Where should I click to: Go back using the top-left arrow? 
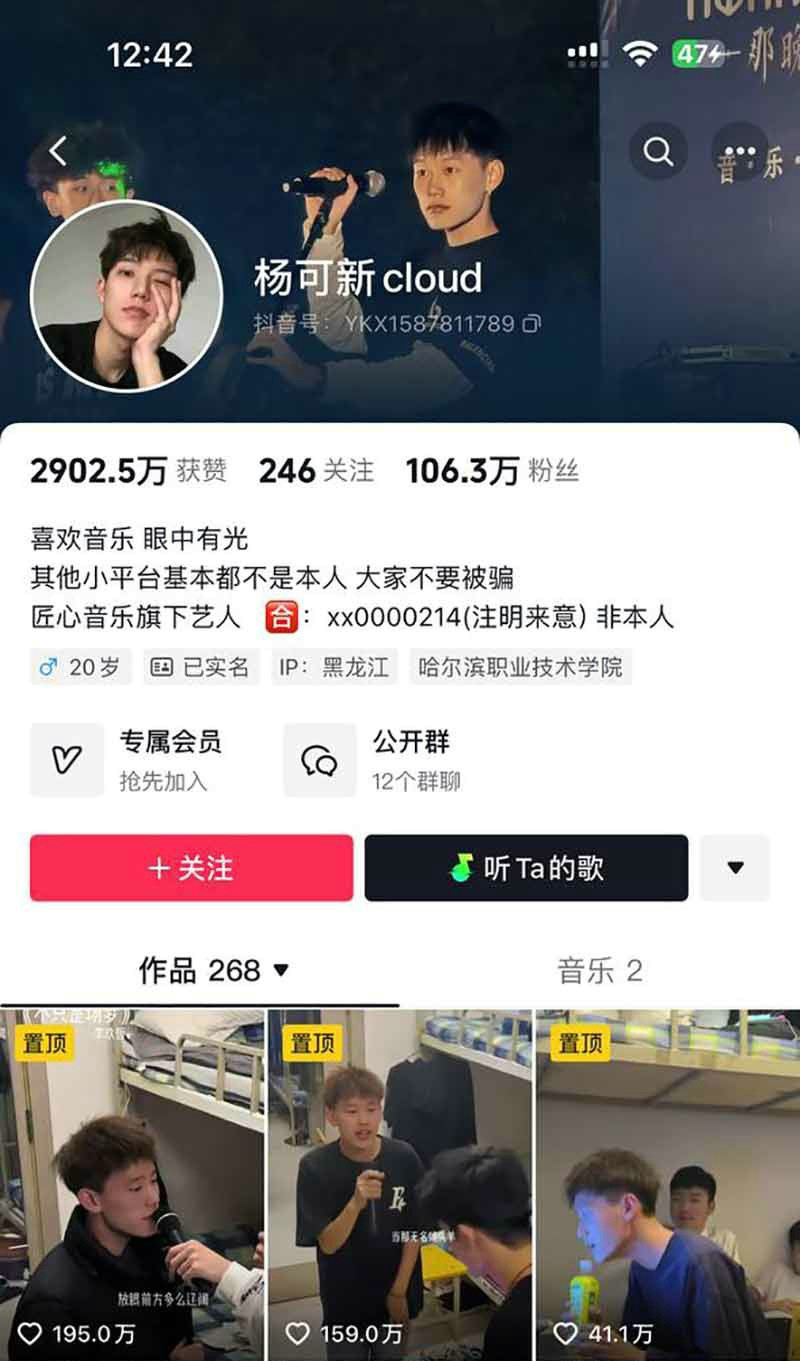point(58,151)
